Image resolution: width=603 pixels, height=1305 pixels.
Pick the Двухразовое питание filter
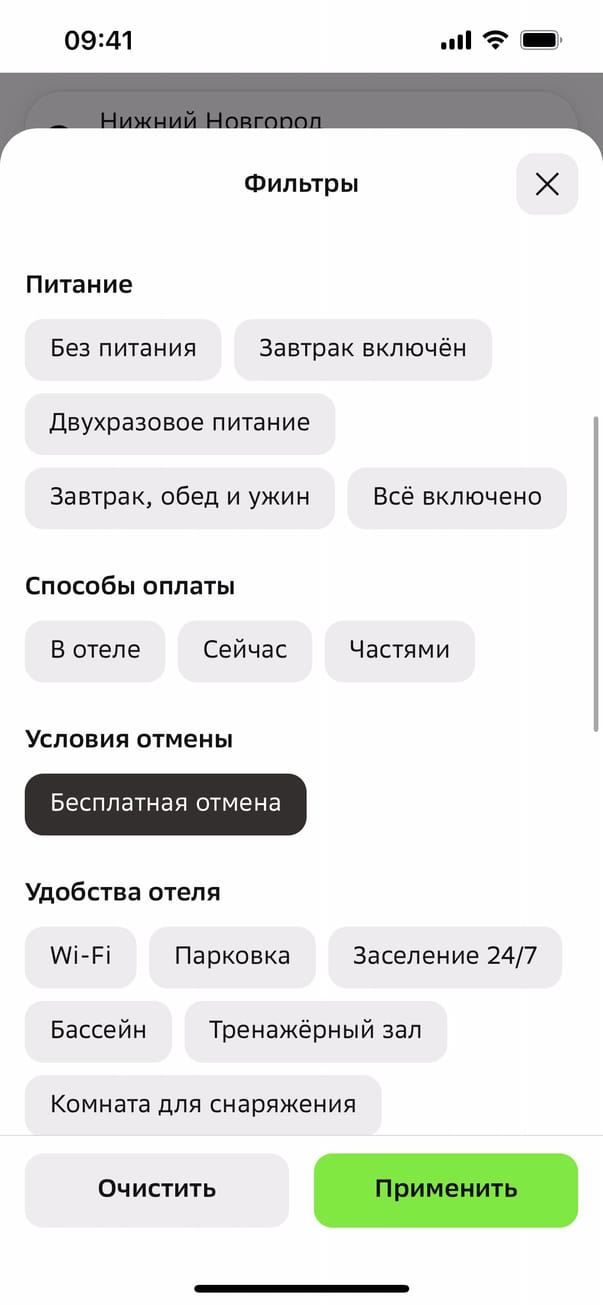click(x=180, y=423)
